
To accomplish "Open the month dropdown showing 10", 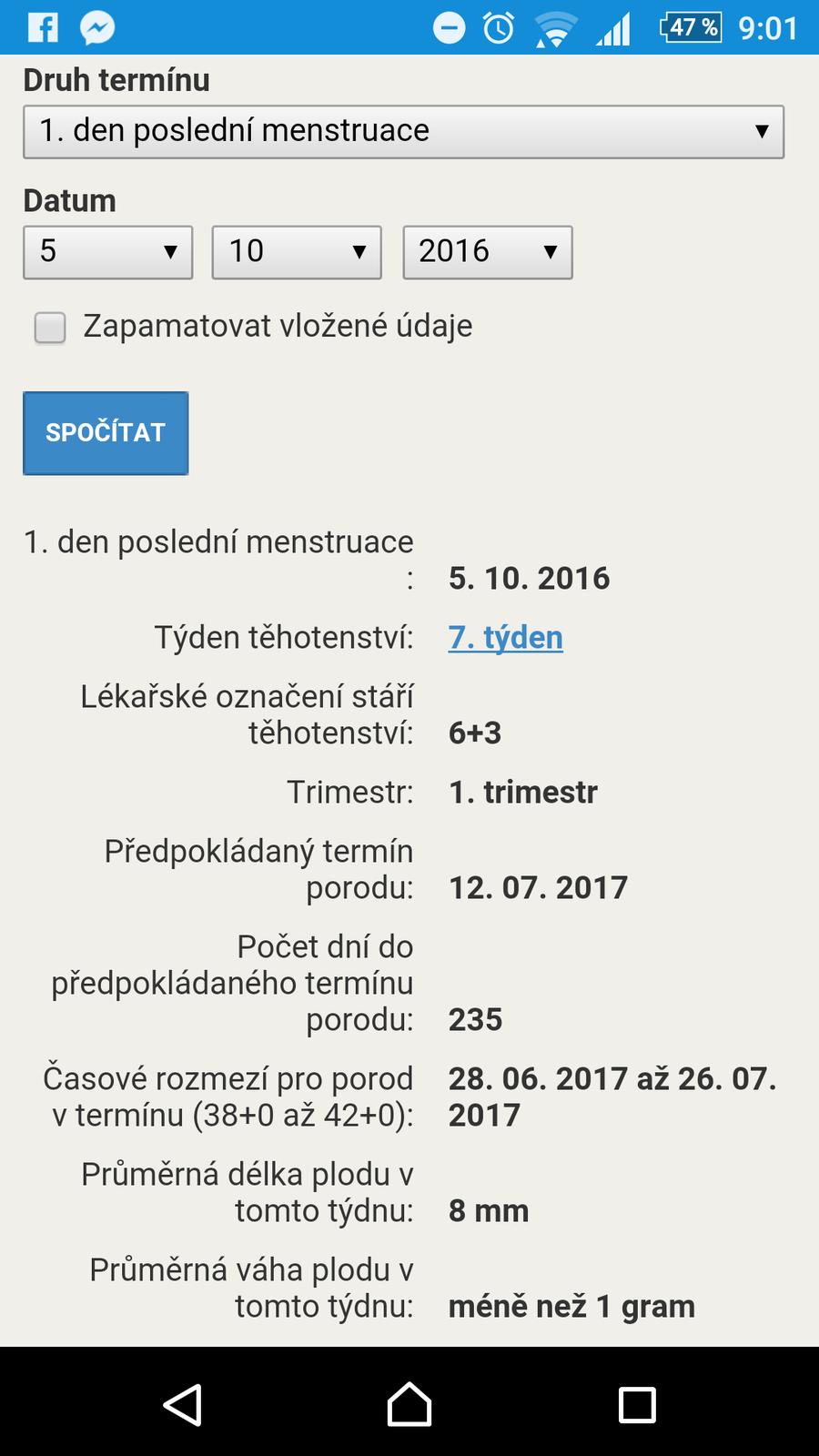I will pyautogui.click(x=297, y=252).
